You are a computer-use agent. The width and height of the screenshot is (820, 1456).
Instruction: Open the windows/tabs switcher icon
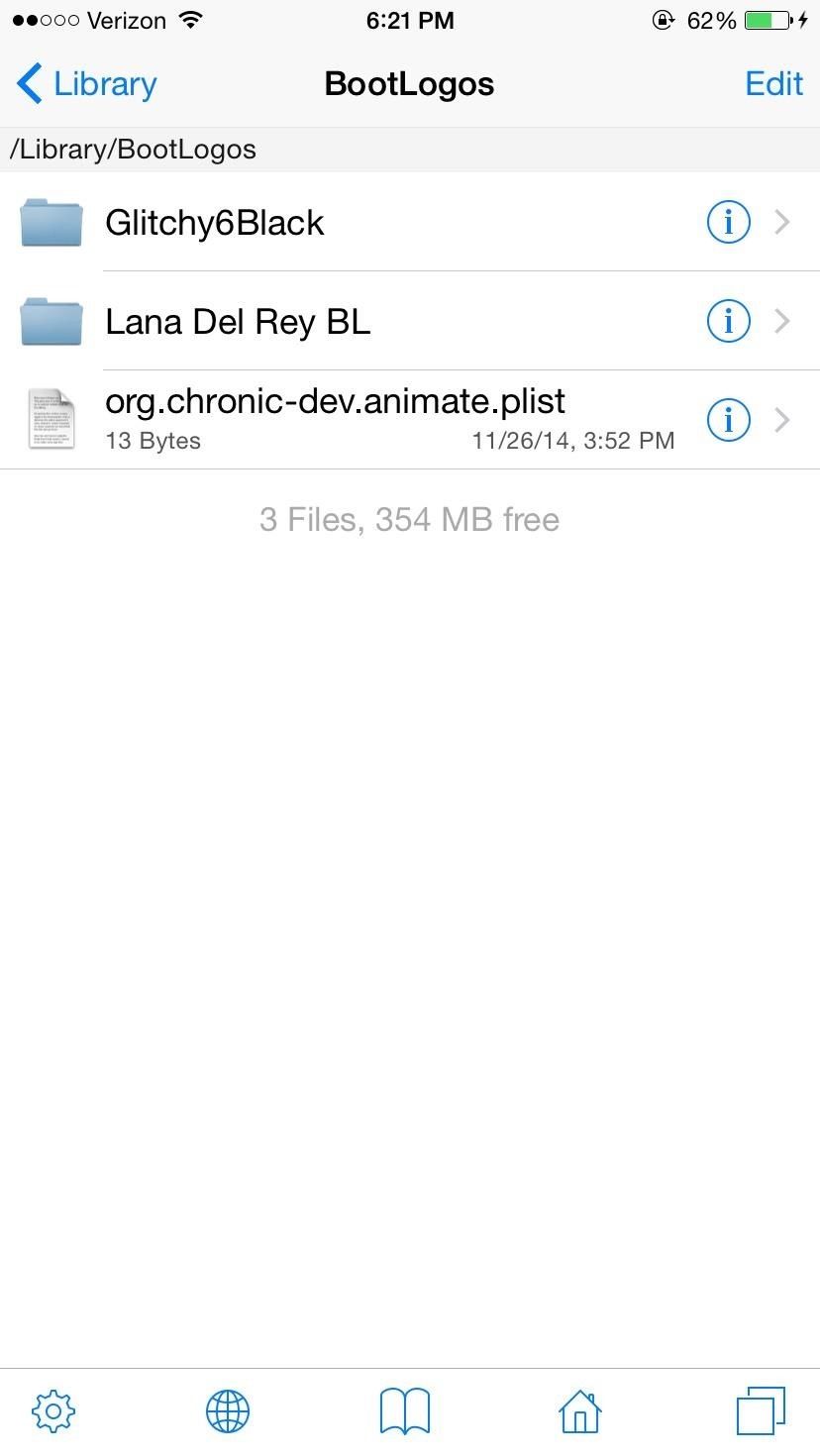tap(761, 1410)
